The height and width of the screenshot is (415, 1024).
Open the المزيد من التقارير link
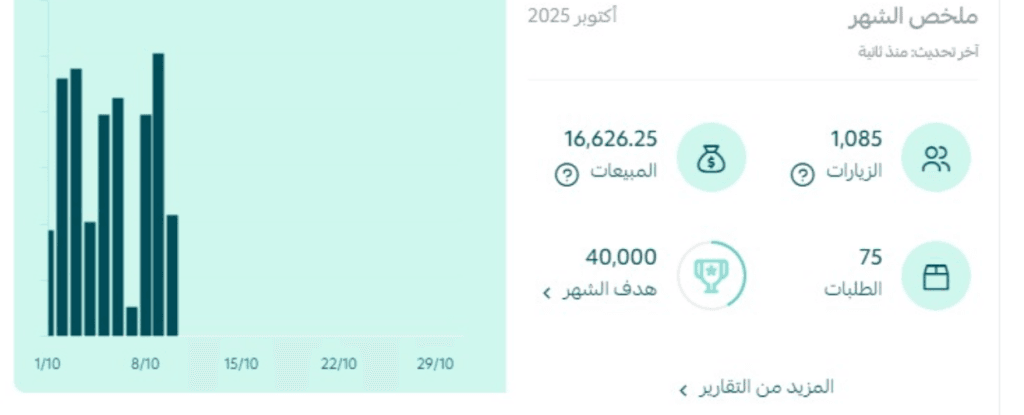click(x=757, y=387)
